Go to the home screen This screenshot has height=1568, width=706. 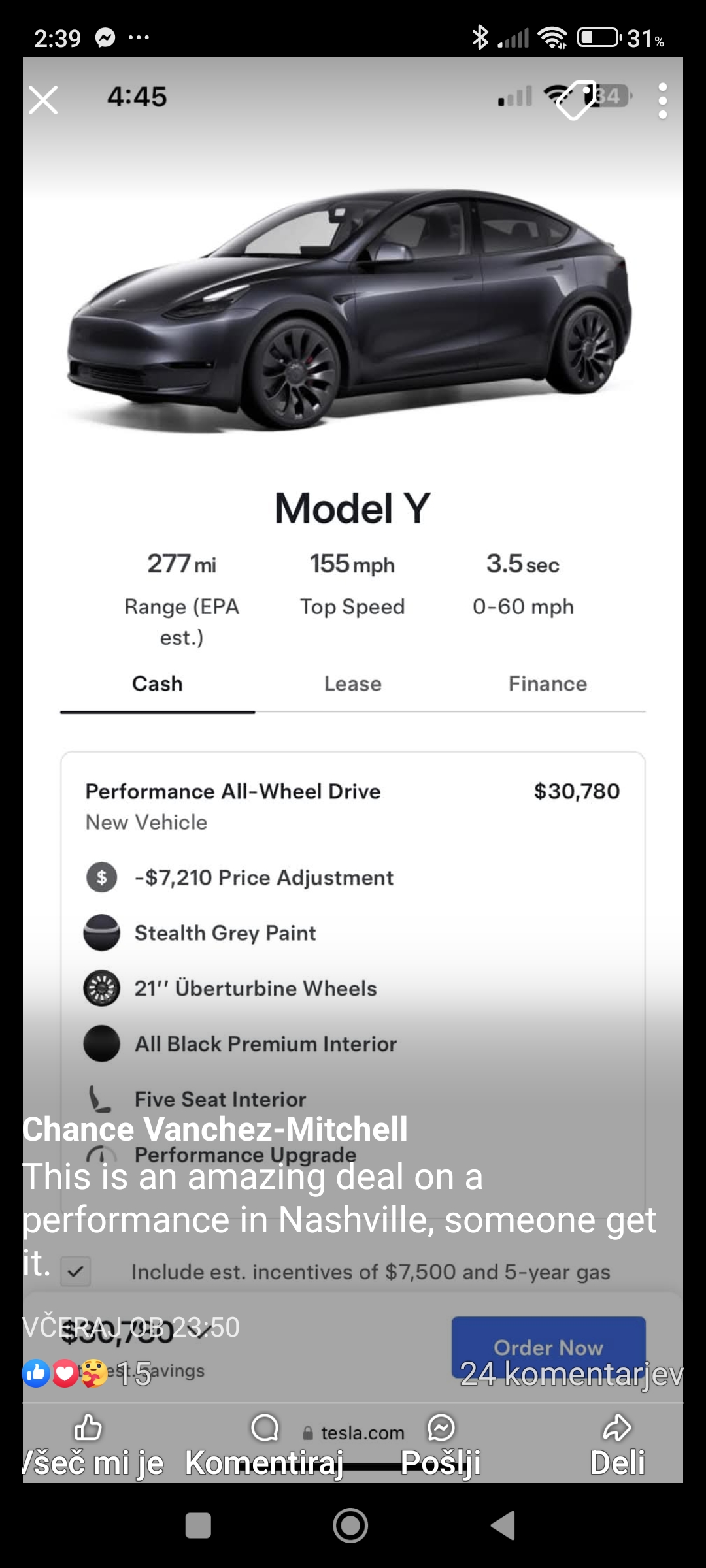[x=350, y=1526]
